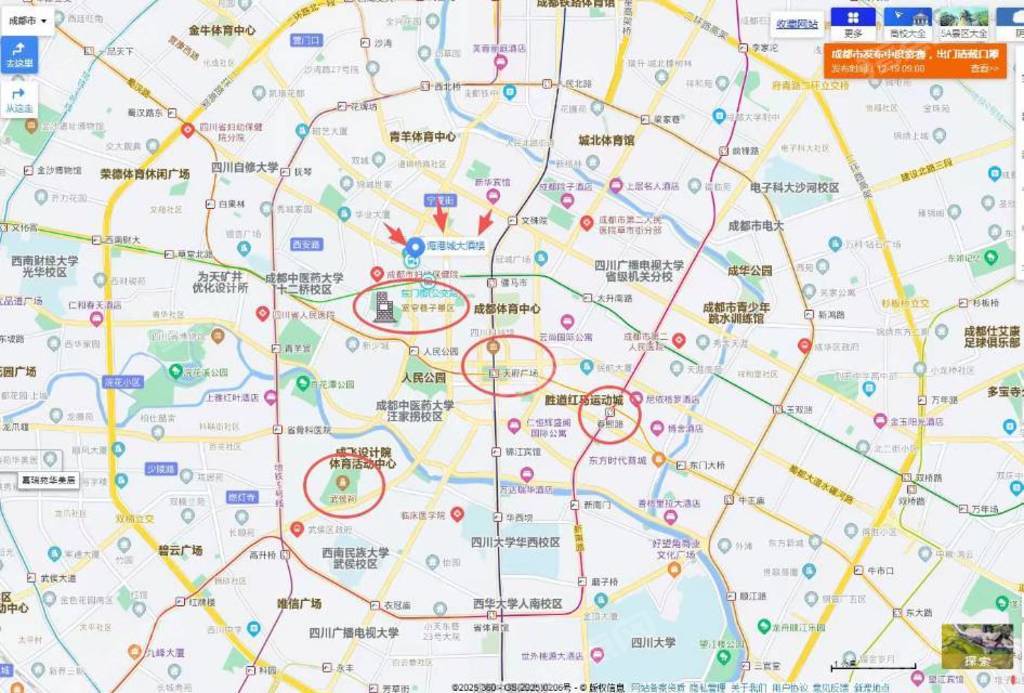Open the 5A景区大全 tile
The image size is (1024, 693).
(x=962, y=24)
